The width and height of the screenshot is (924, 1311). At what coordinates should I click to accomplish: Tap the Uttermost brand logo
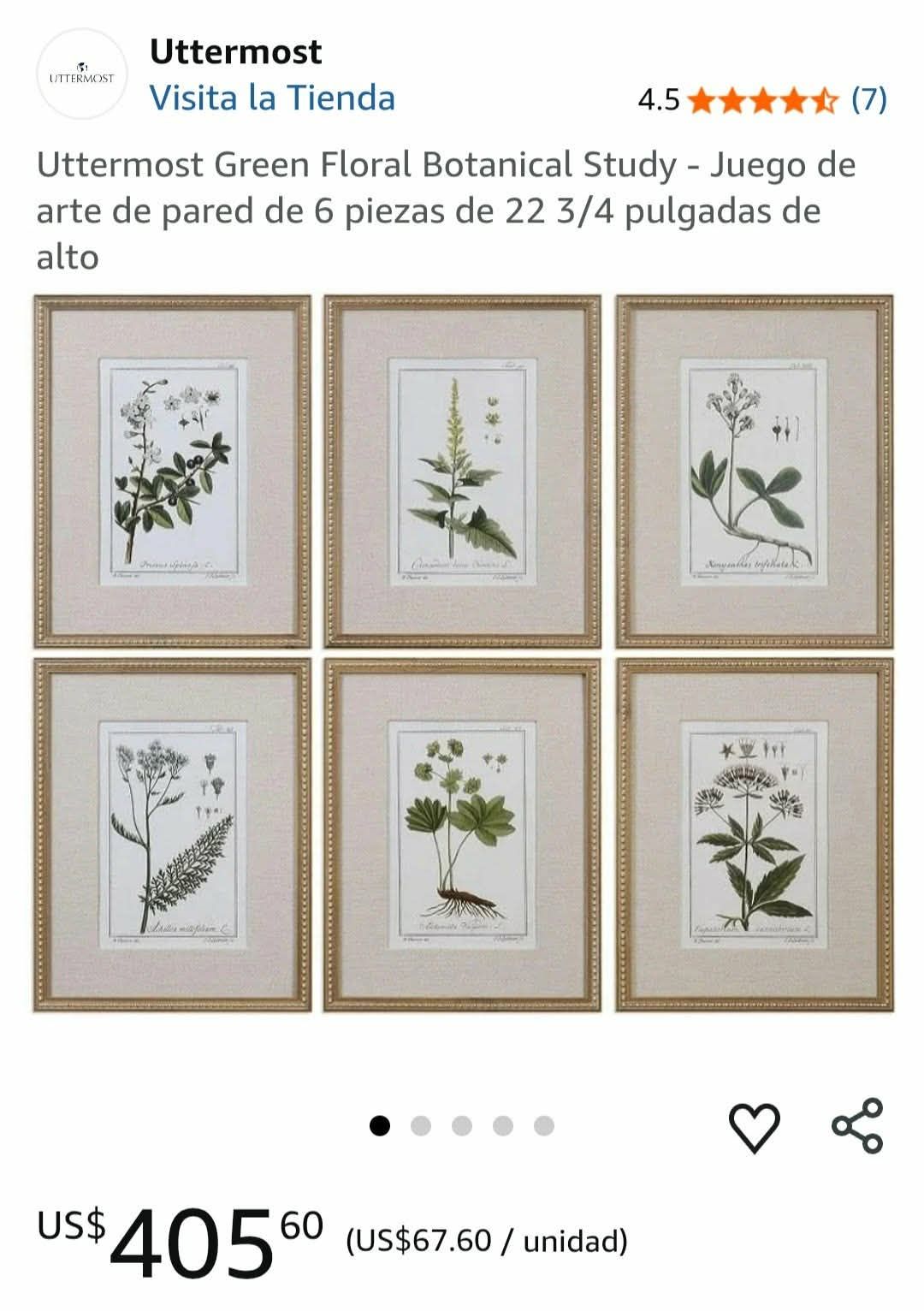pos(81,74)
